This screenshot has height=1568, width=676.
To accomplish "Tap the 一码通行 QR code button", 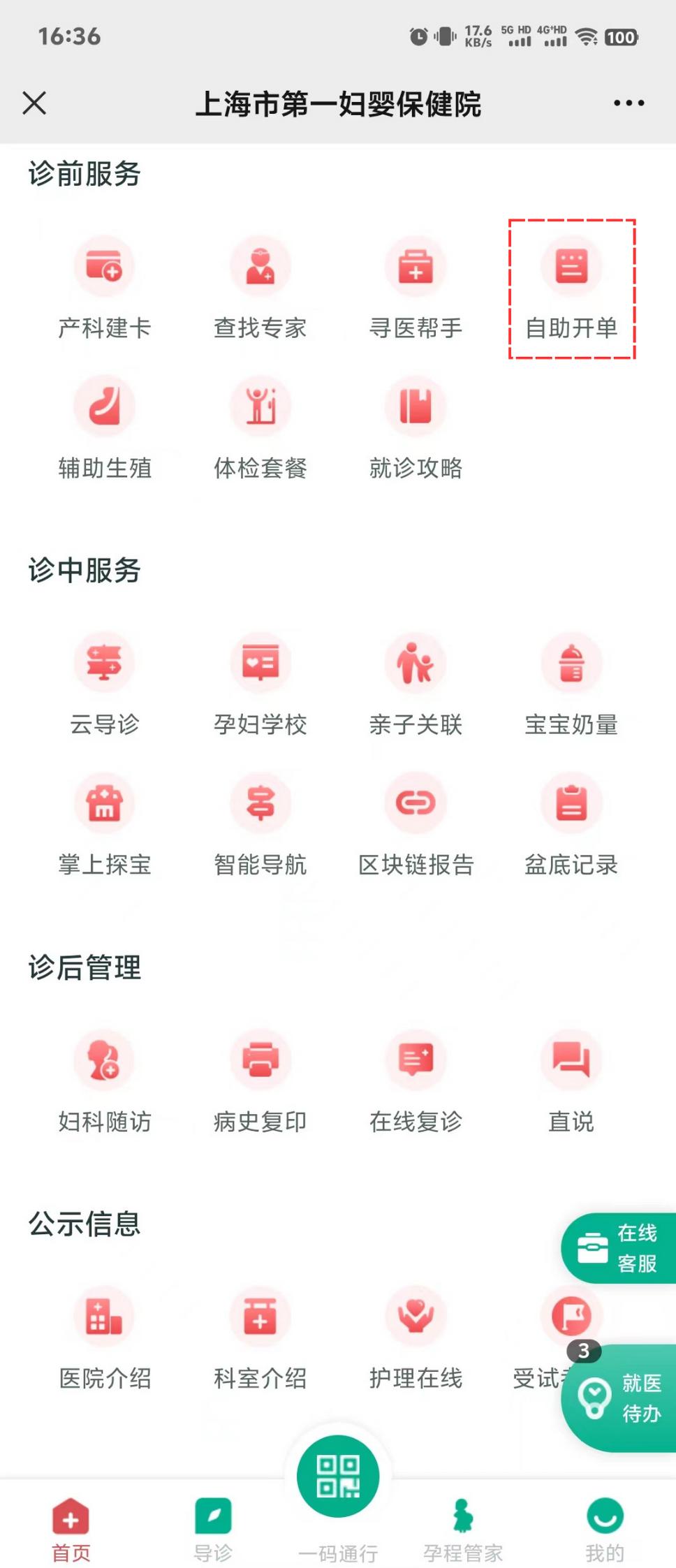I will coord(338,1477).
